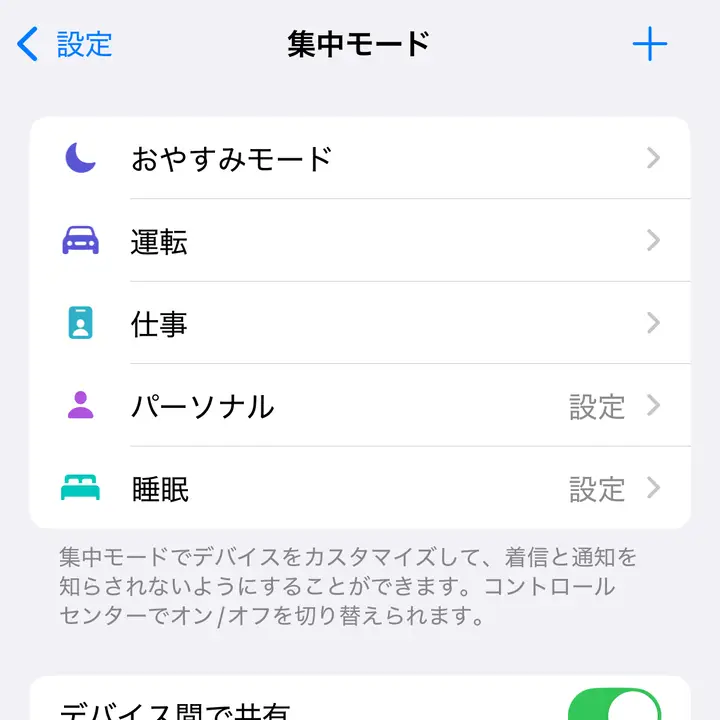Set up the 睡眠 focus mode
The image size is (720, 720).
click(360, 488)
